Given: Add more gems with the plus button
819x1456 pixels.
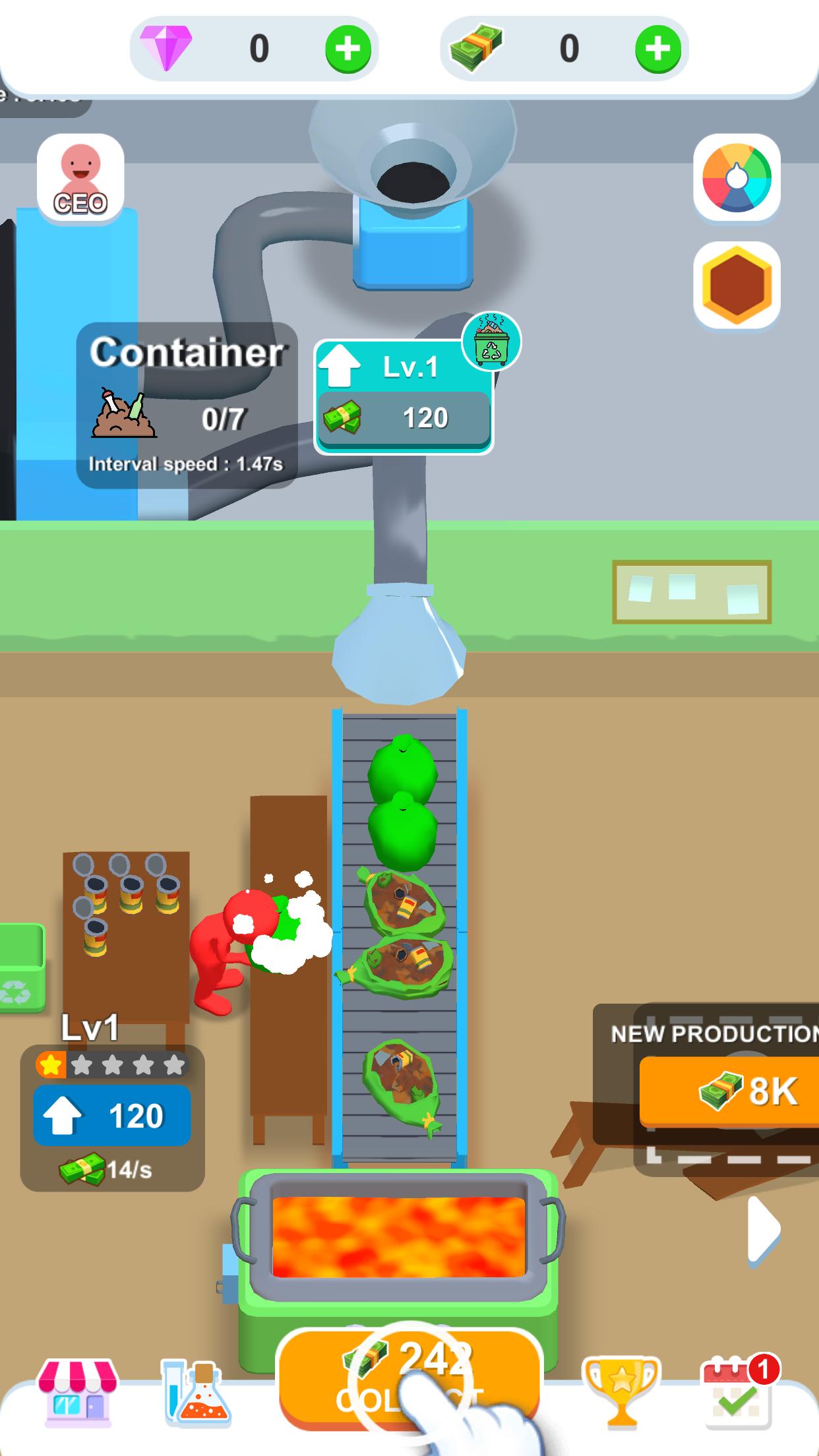Looking at the screenshot, I should [x=348, y=49].
